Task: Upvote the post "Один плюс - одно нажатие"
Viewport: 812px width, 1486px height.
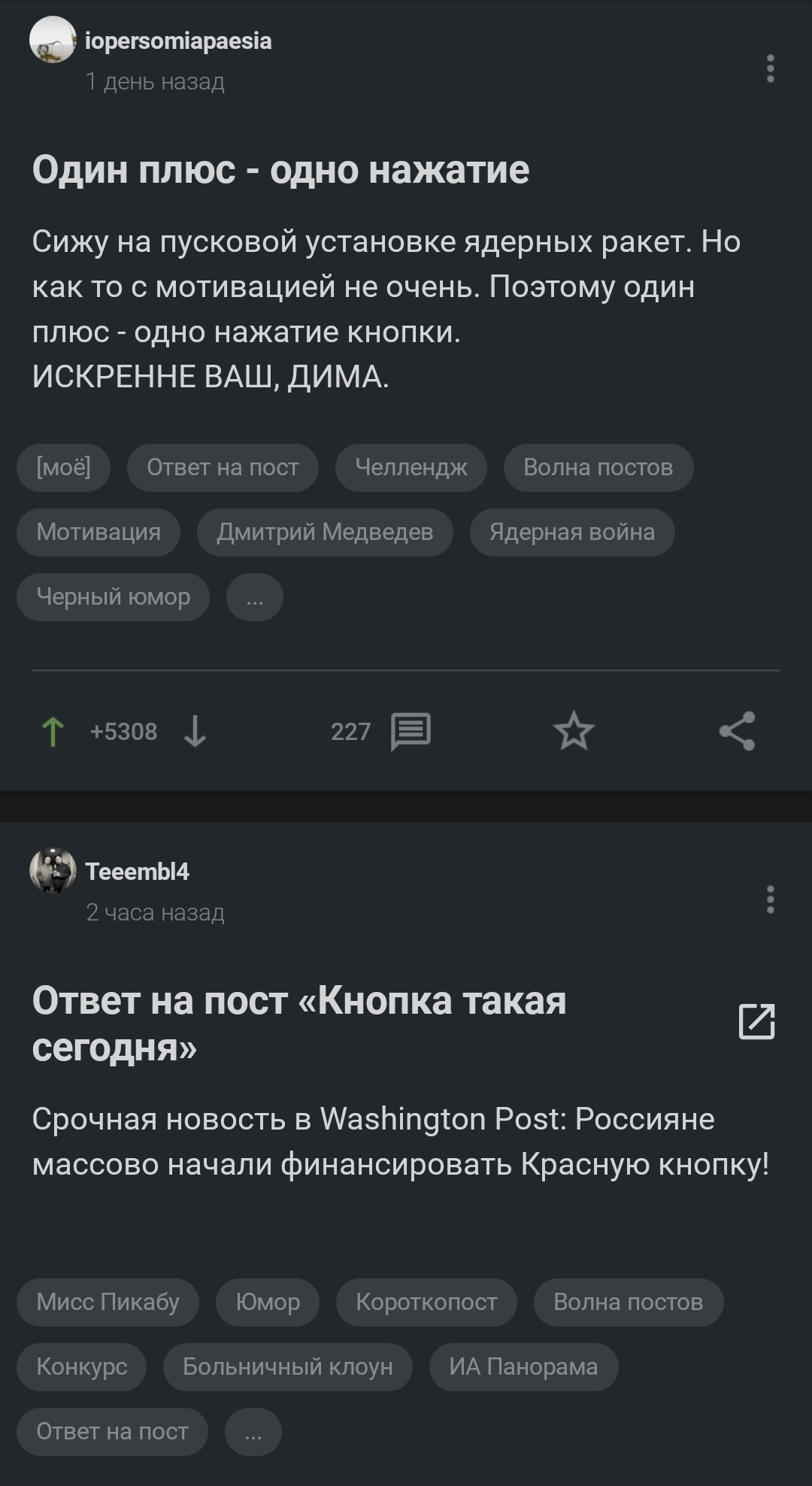Action: click(x=53, y=731)
